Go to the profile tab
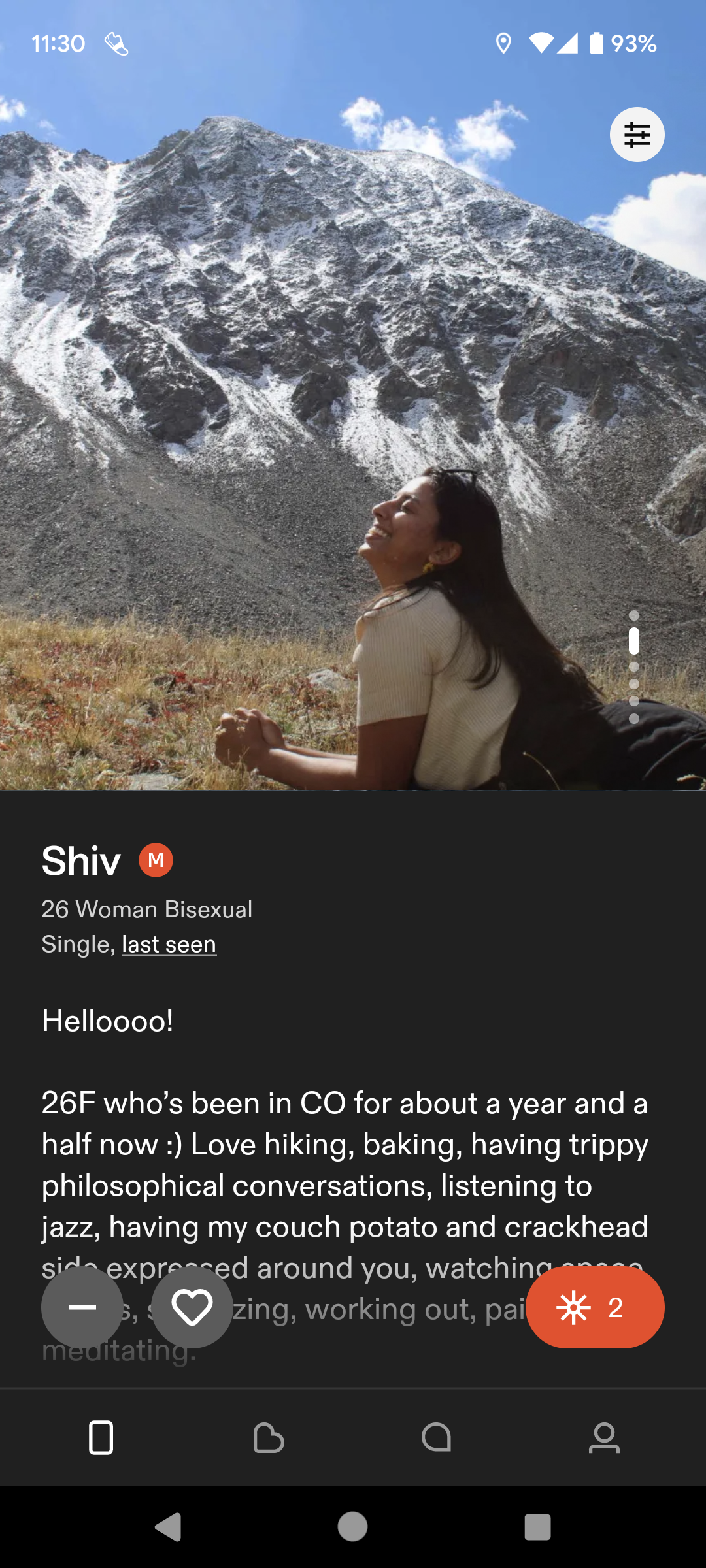The height and width of the screenshot is (1568, 706). pyautogui.click(x=604, y=1438)
